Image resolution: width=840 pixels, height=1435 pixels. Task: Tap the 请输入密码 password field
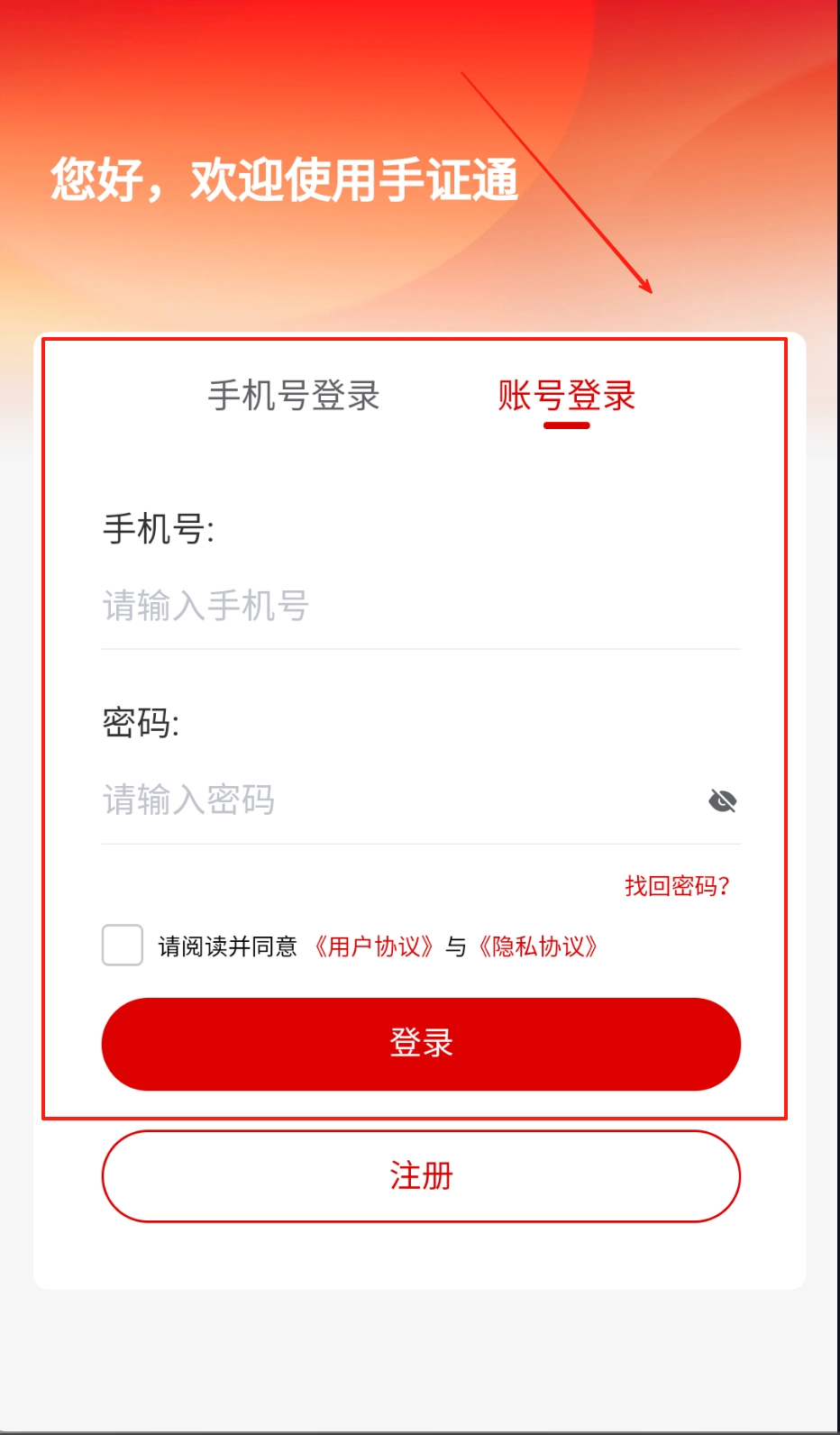397,800
